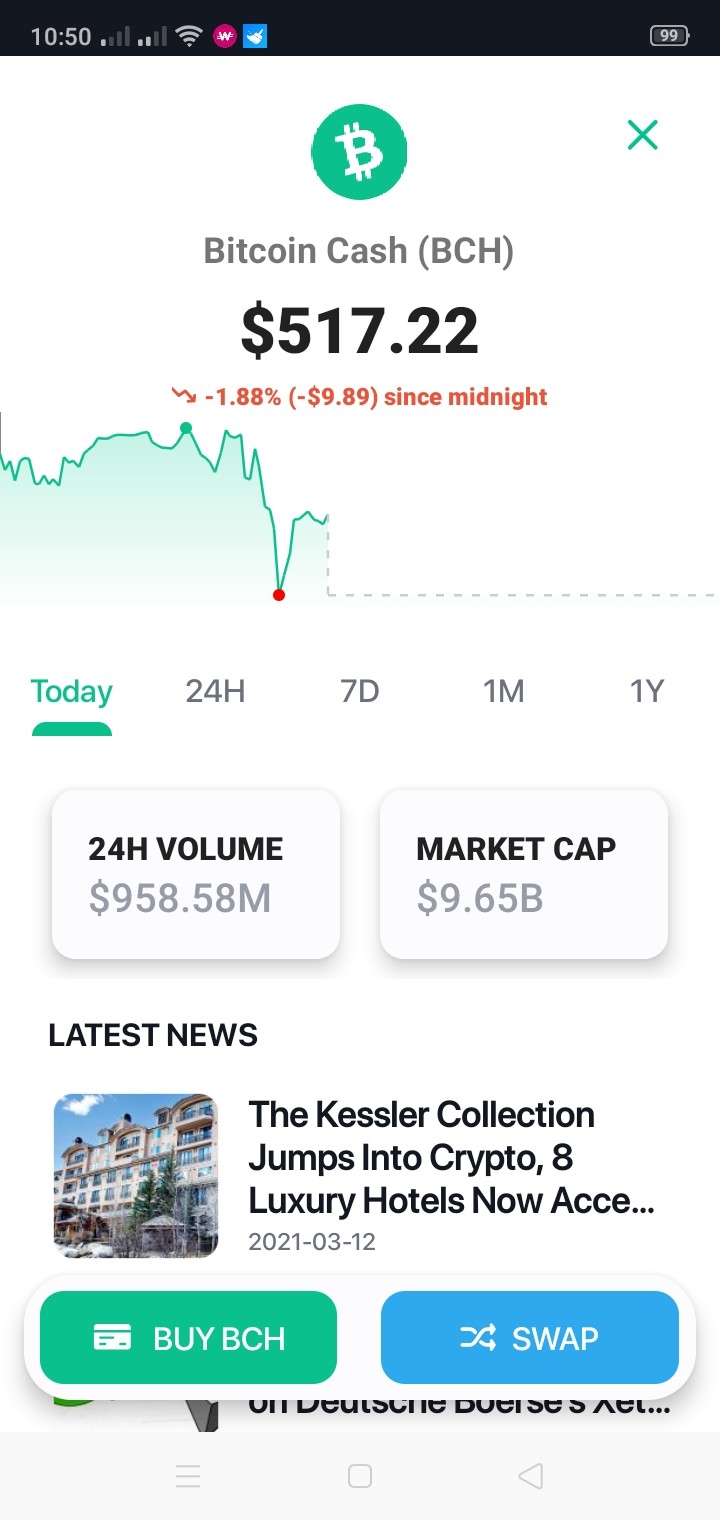This screenshot has height=1520, width=720.
Task: Switch to the 24H chart range
Action: pos(215,691)
